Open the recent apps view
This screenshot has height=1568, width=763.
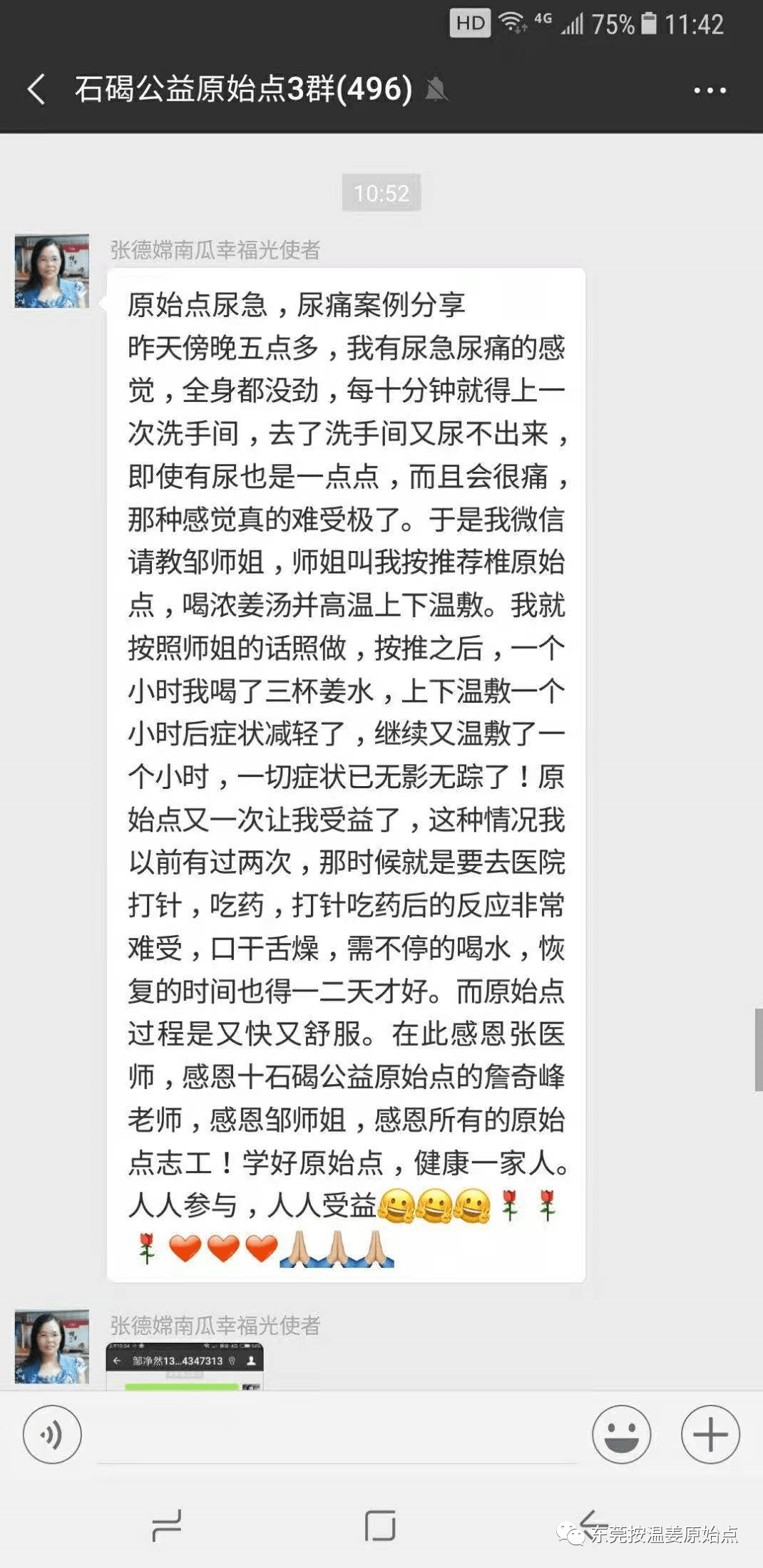pyautogui.click(x=167, y=1526)
